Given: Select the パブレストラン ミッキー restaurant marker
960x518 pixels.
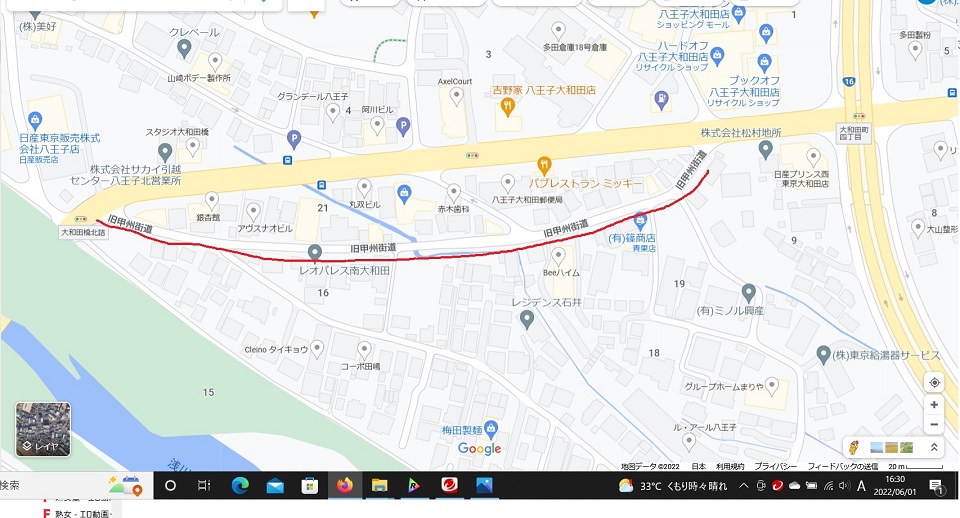Looking at the screenshot, I should pyautogui.click(x=544, y=163).
